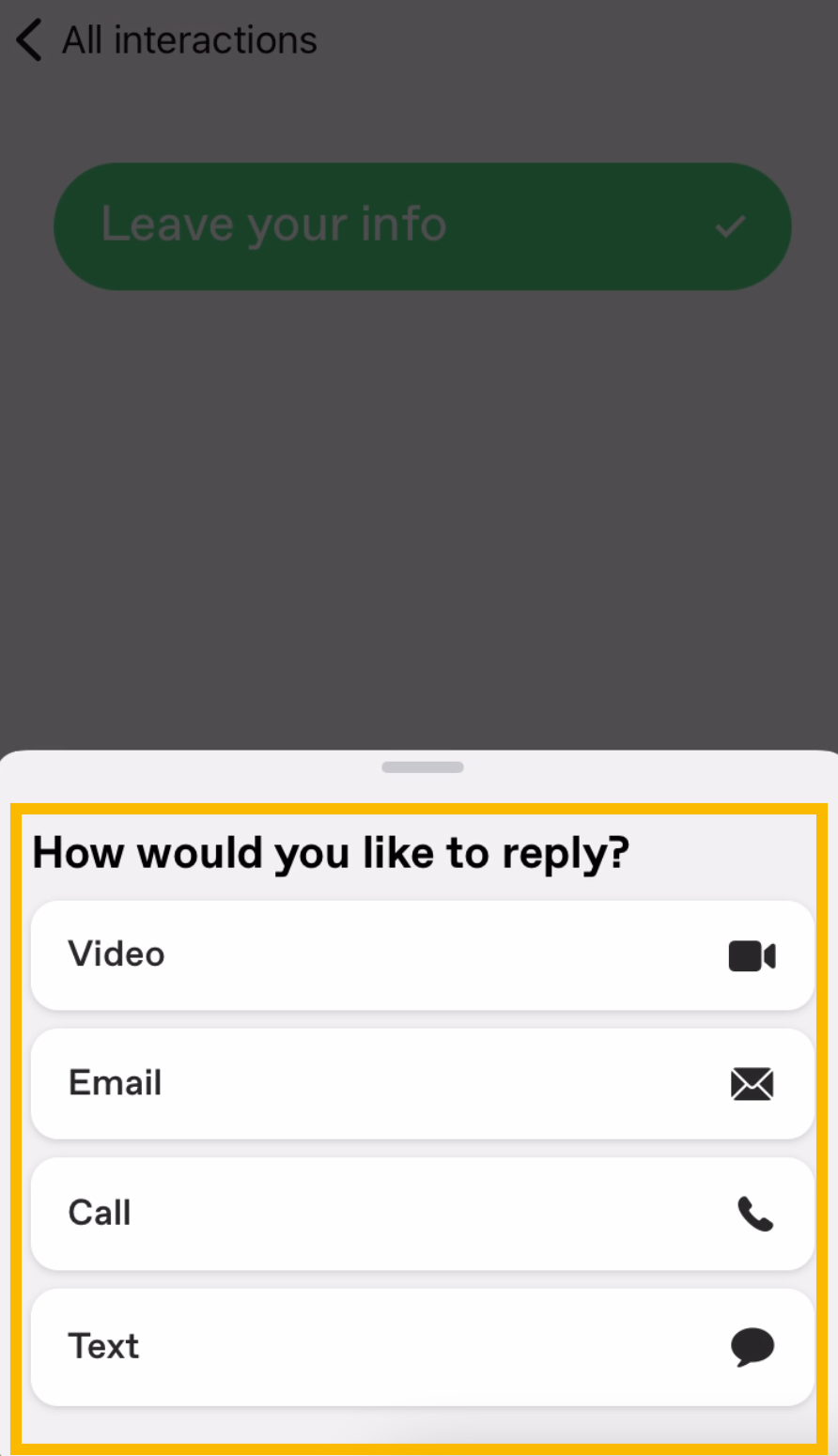Pick the Text reply option
Screen dimensions: 838x1456
(x=423, y=1347)
